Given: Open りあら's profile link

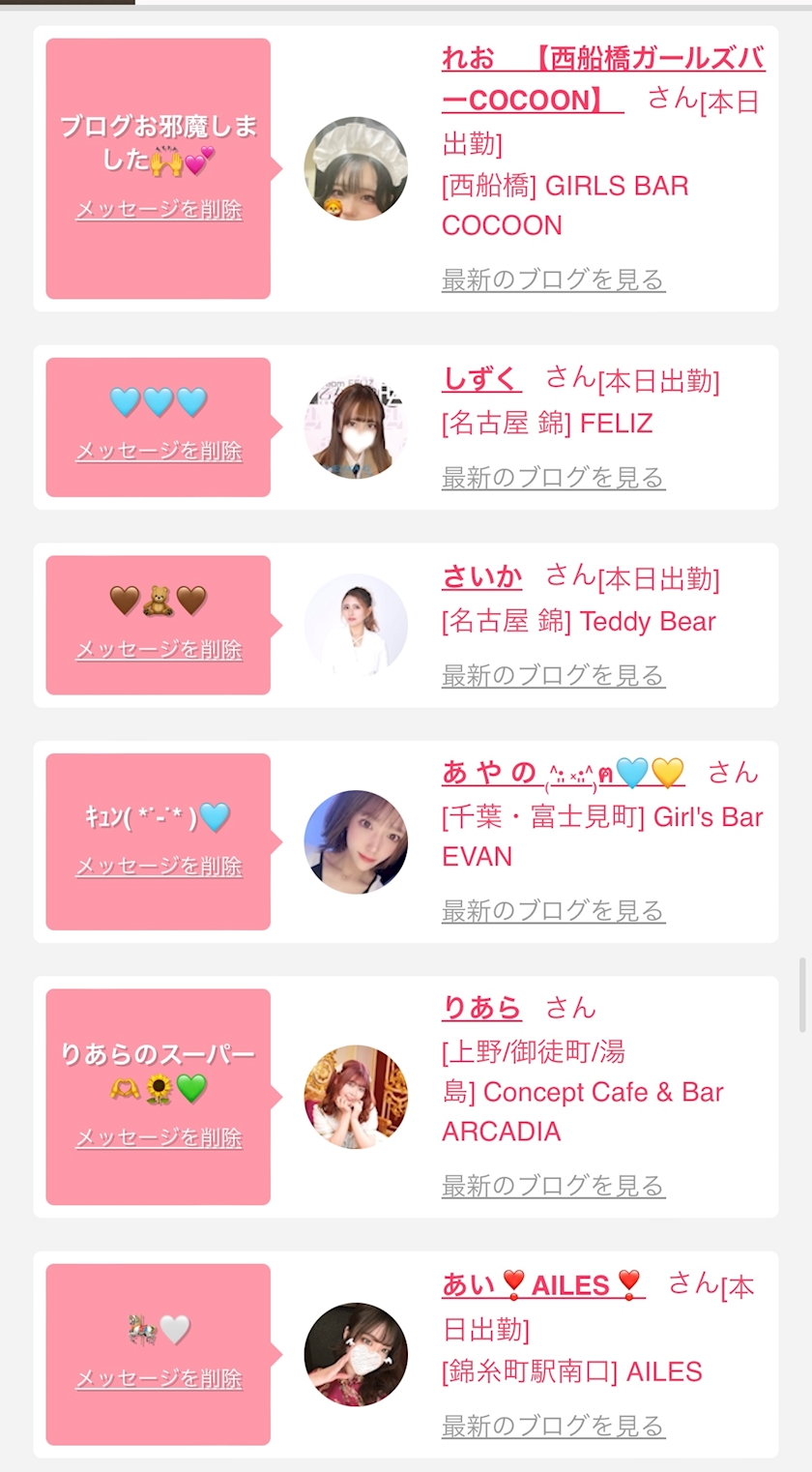Looking at the screenshot, I should [481, 1008].
